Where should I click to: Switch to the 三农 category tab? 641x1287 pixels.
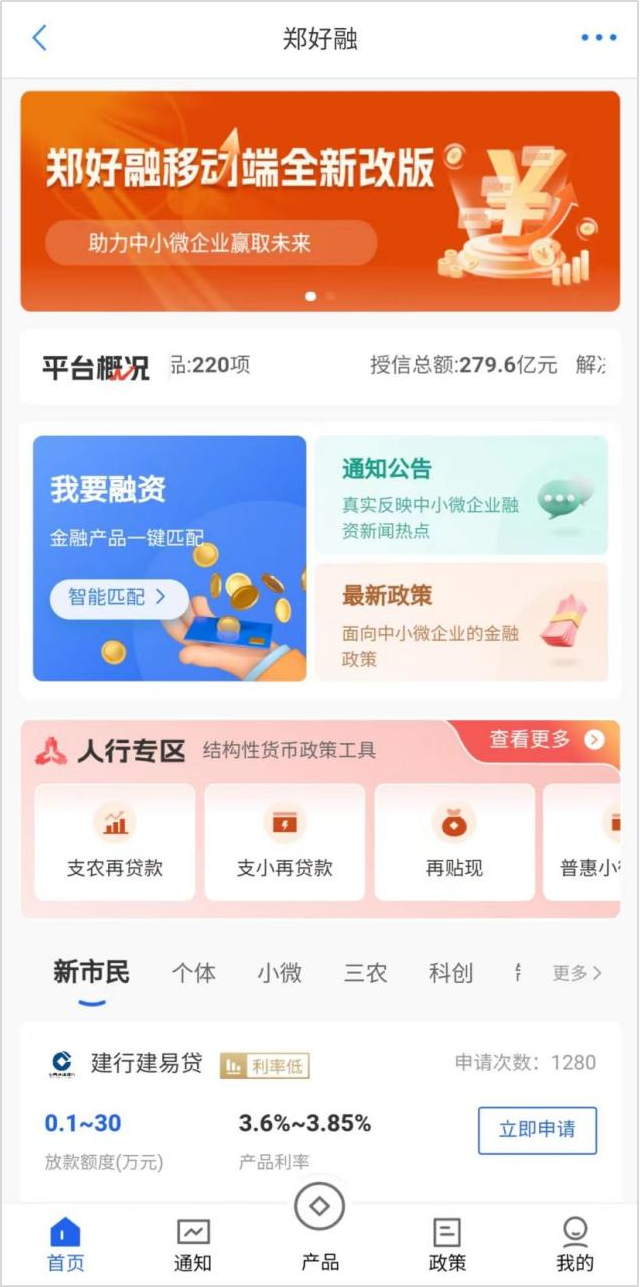[365, 973]
